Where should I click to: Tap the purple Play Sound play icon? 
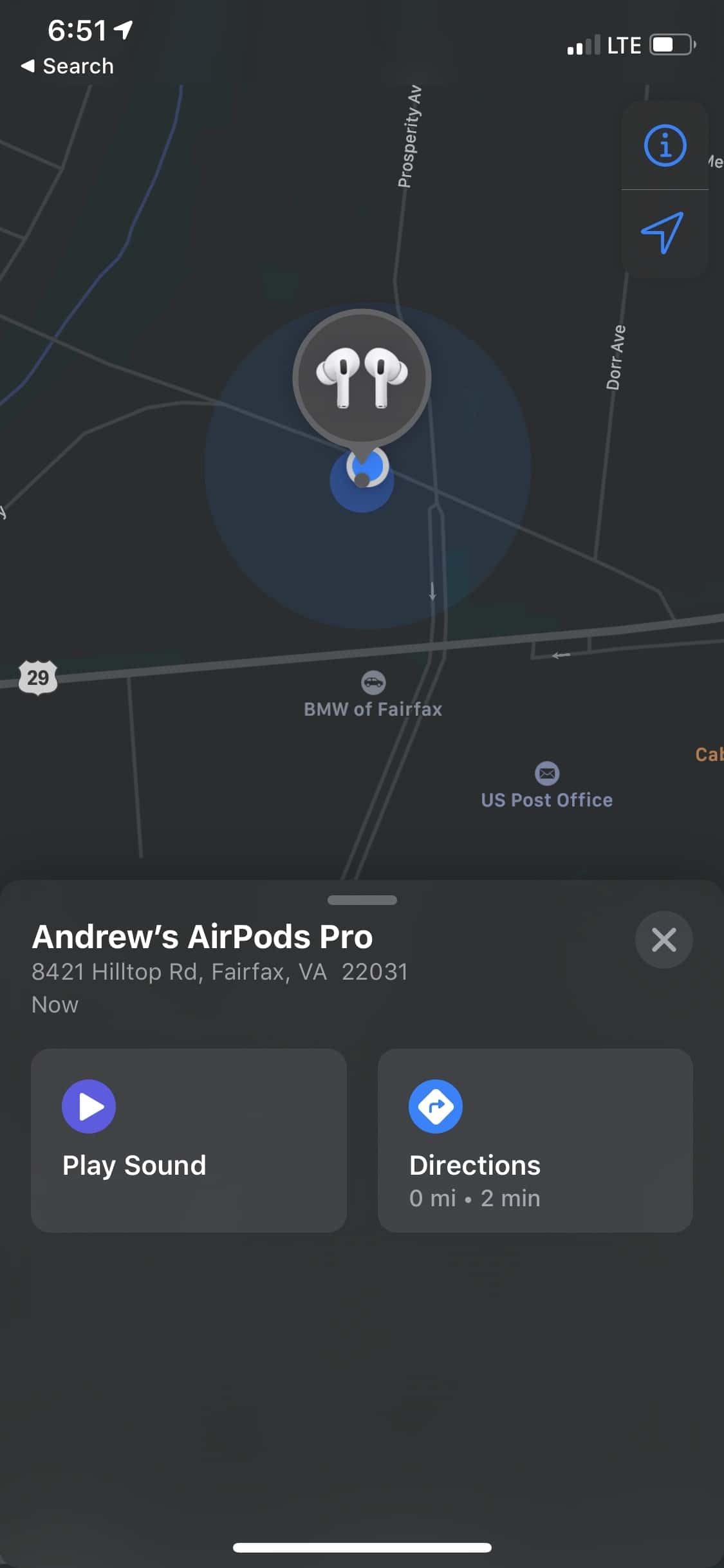tap(89, 1106)
